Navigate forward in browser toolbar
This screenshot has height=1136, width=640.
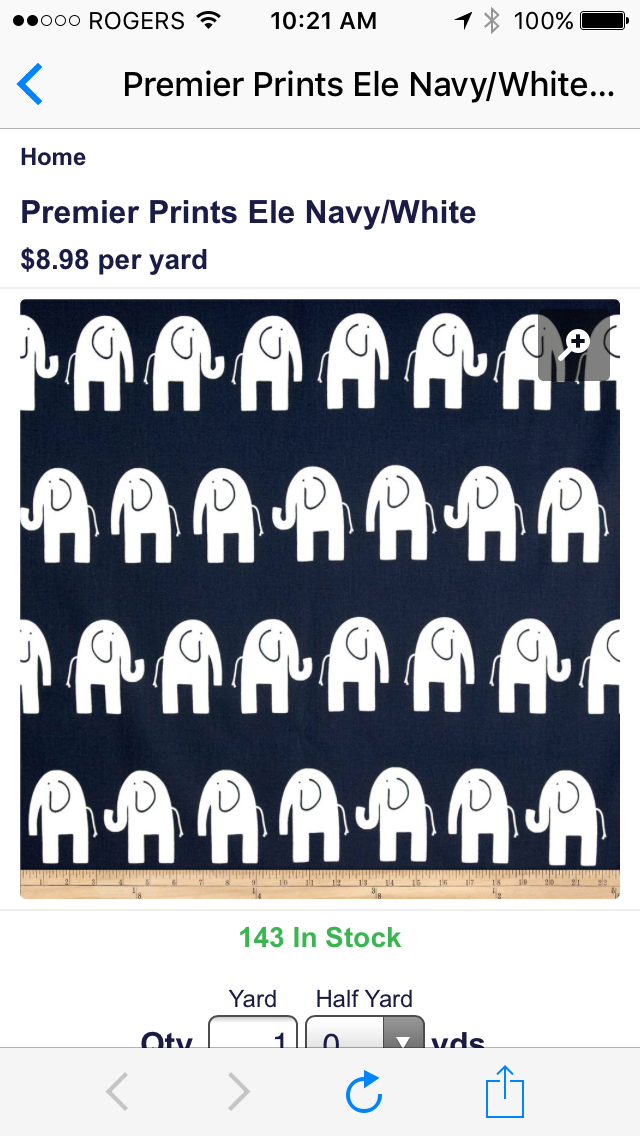(x=238, y=1092)
